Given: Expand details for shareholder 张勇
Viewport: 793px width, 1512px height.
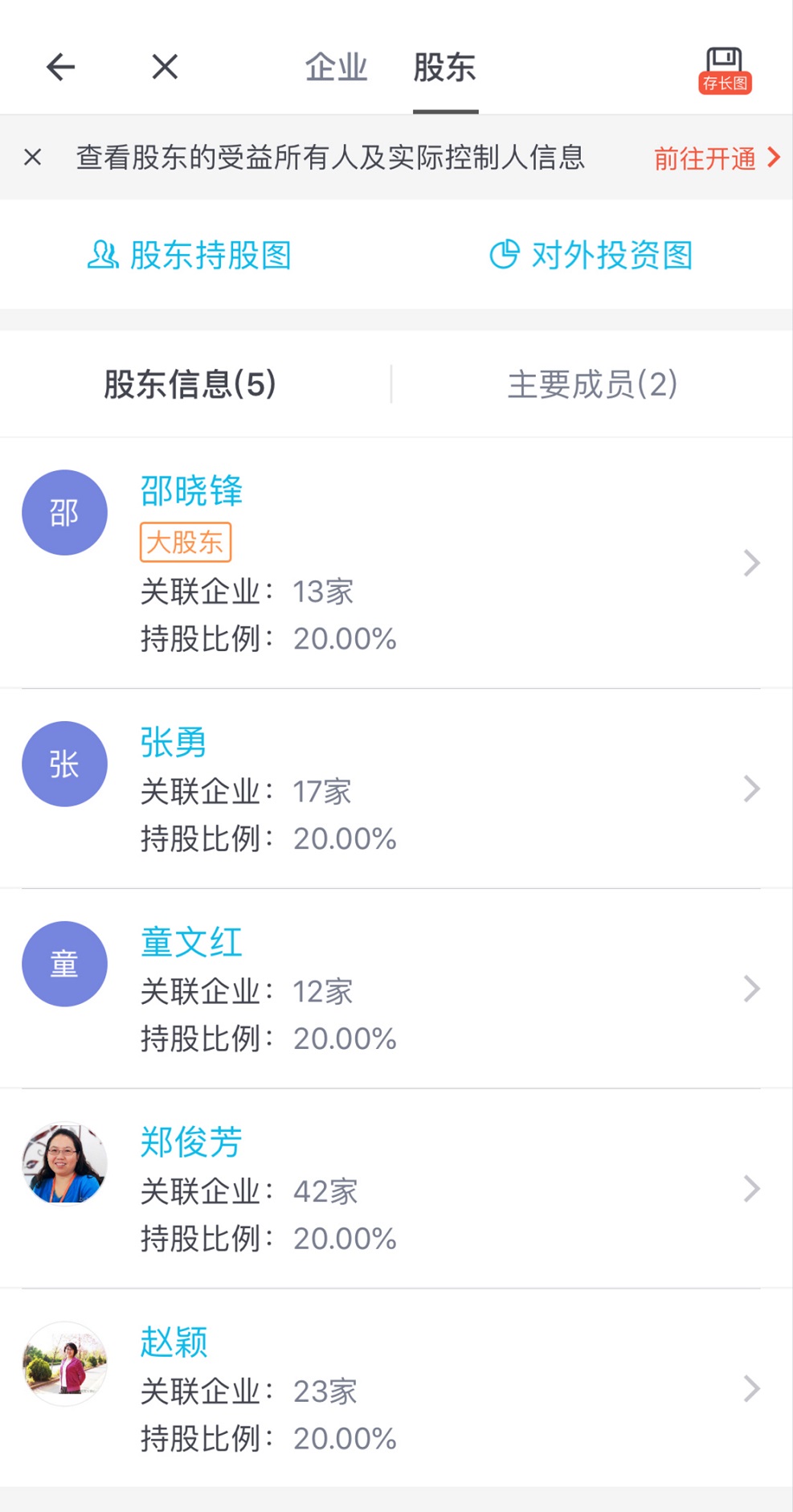Looking at the screenshot, I should coord(750,789).
